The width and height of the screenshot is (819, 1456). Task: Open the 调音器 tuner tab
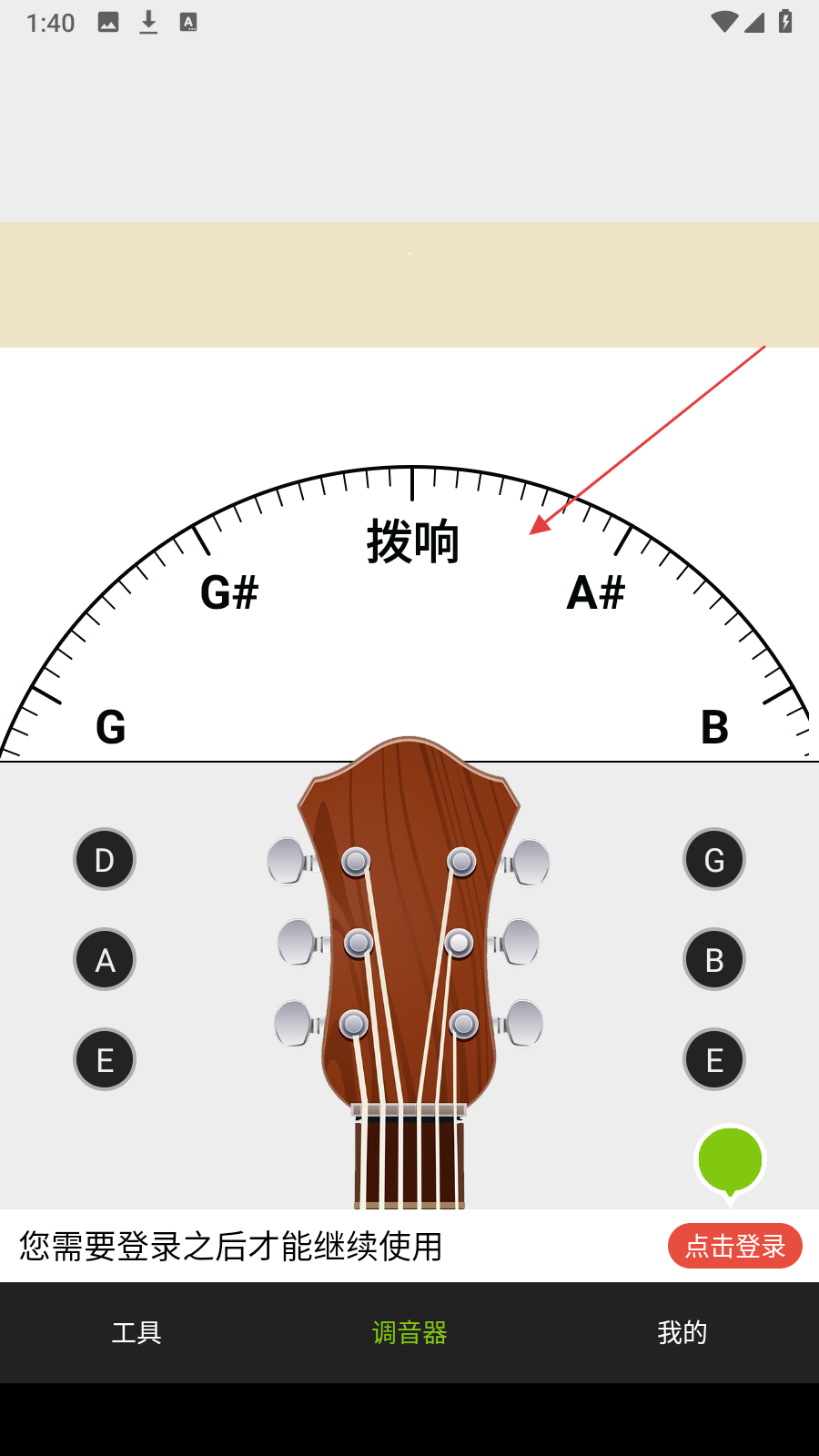click(409, 1333)
